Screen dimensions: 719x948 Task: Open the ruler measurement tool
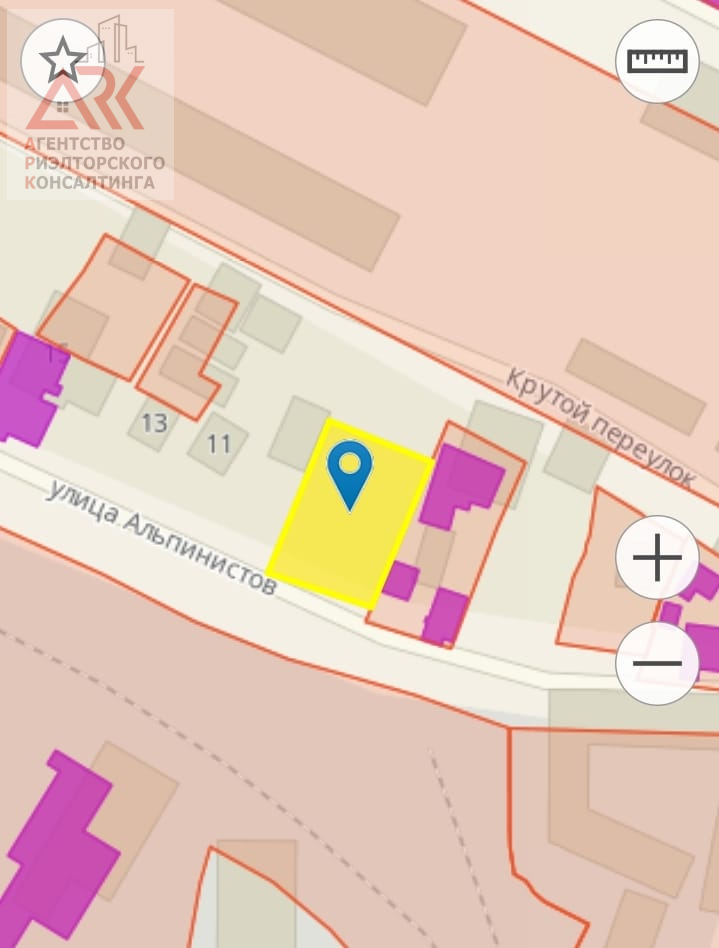tap(657, 61)
